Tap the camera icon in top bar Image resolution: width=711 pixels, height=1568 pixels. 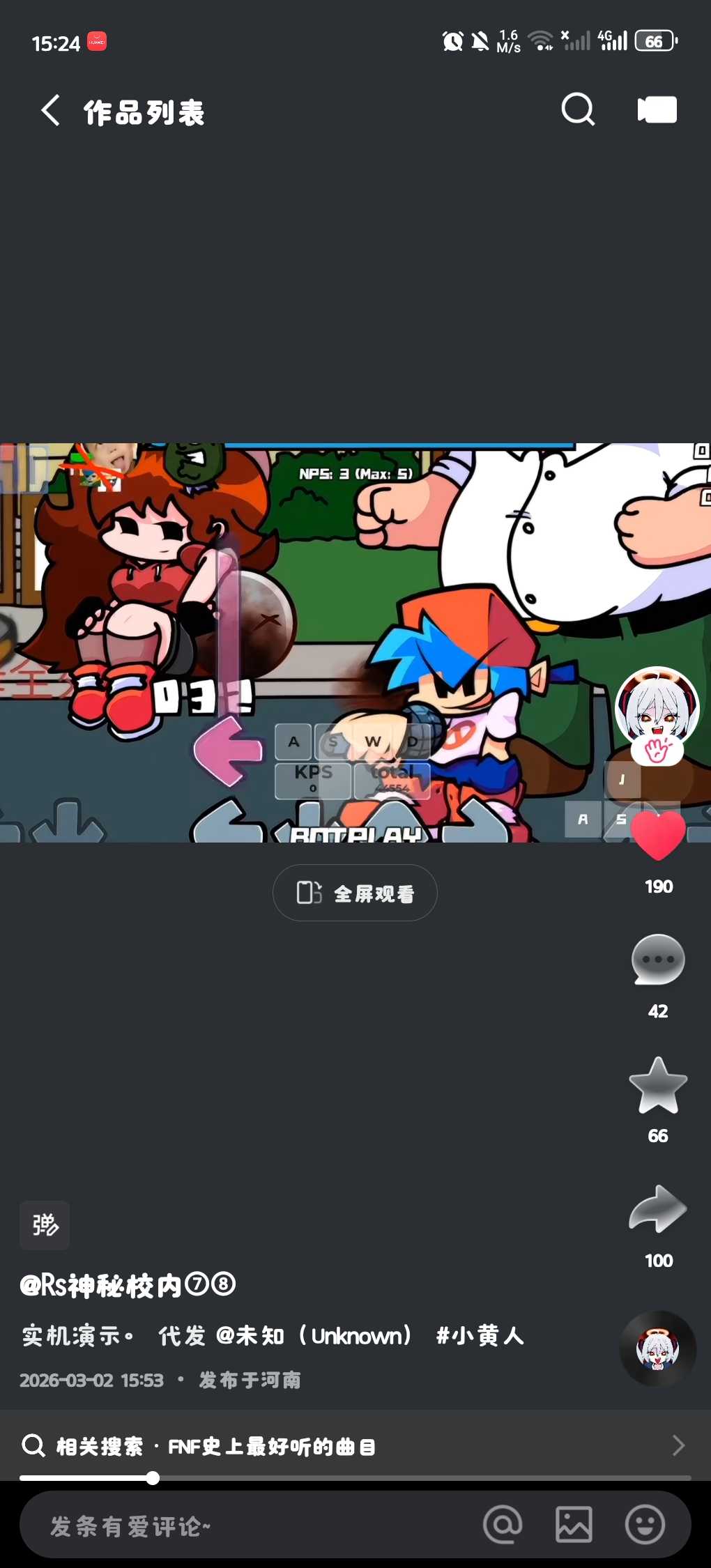click(657, 109)
